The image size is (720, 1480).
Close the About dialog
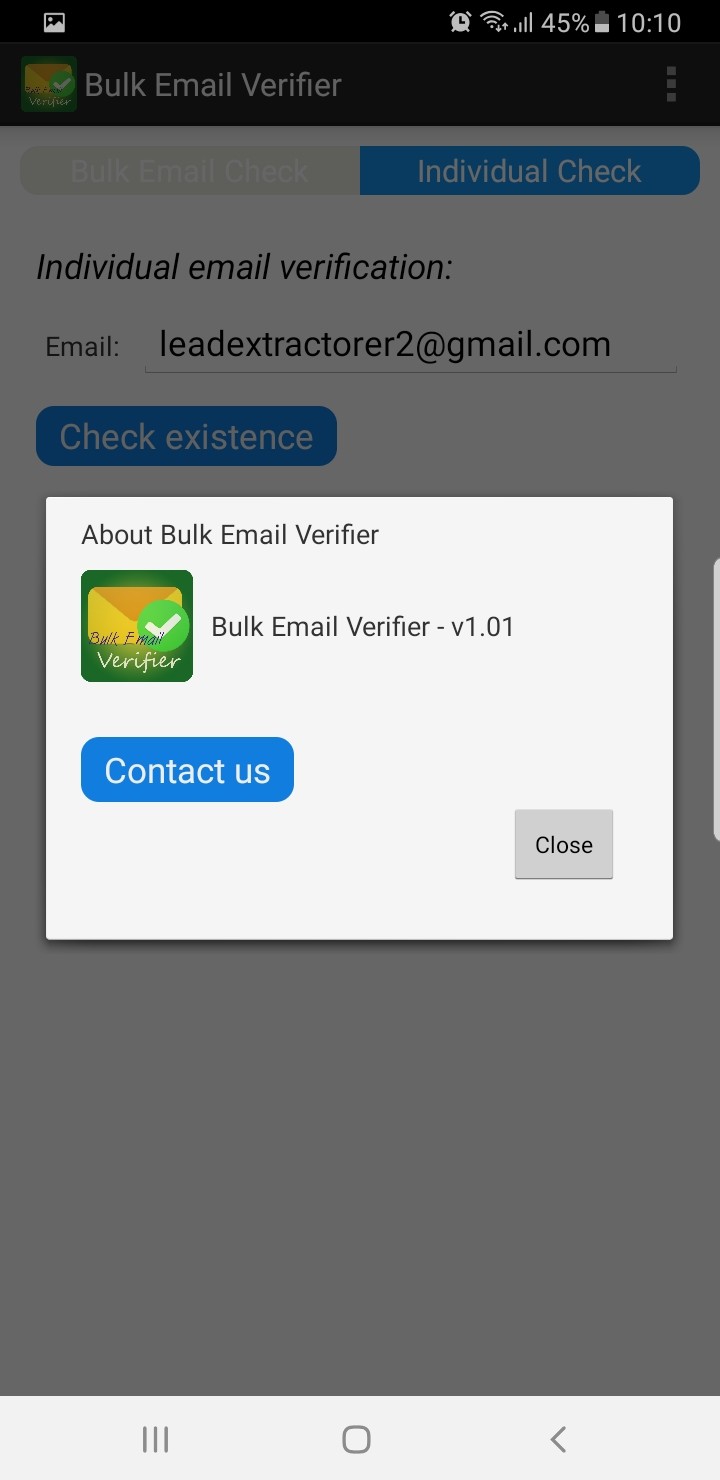[563, 845]
